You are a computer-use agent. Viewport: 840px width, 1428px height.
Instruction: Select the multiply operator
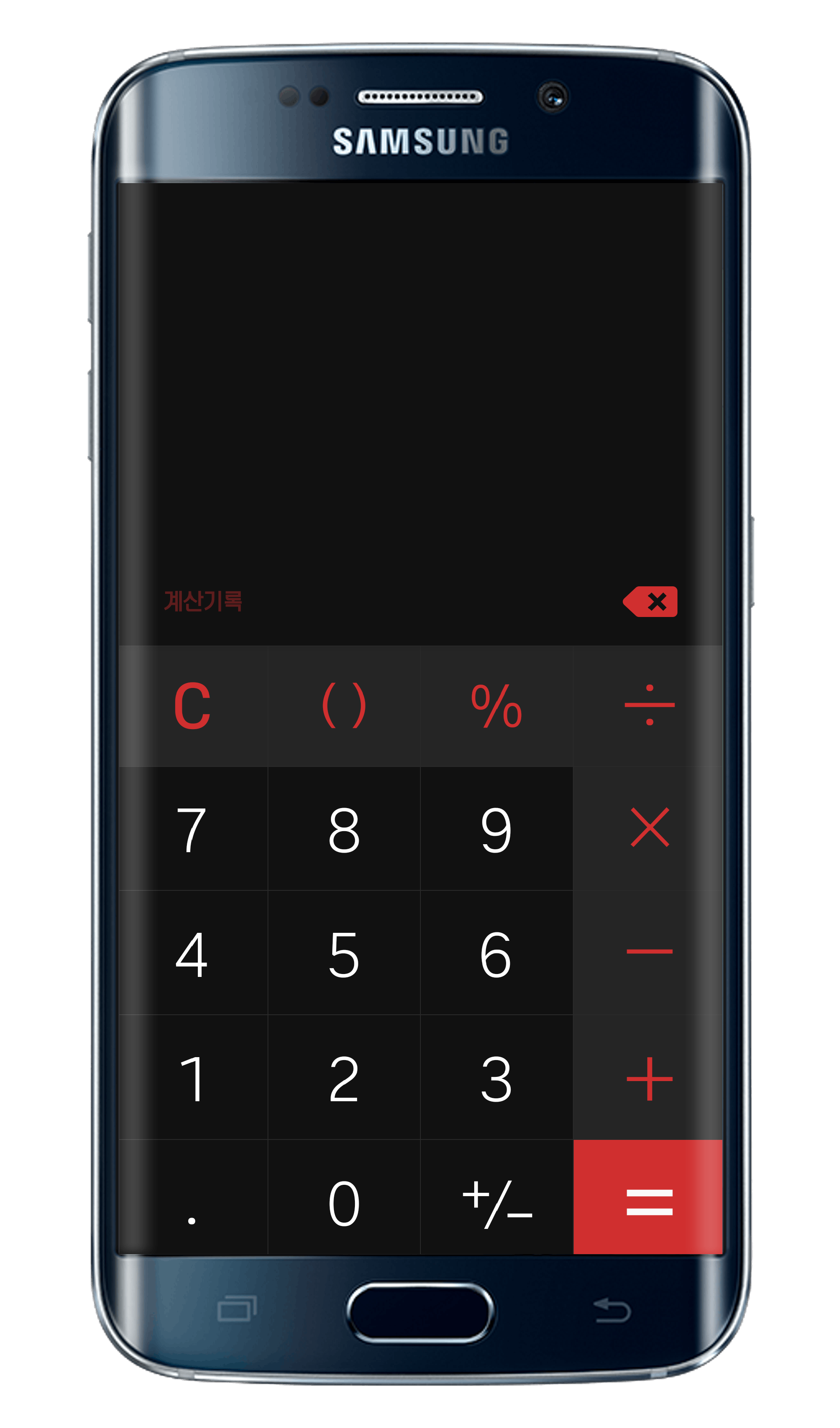tap(649, 828)
